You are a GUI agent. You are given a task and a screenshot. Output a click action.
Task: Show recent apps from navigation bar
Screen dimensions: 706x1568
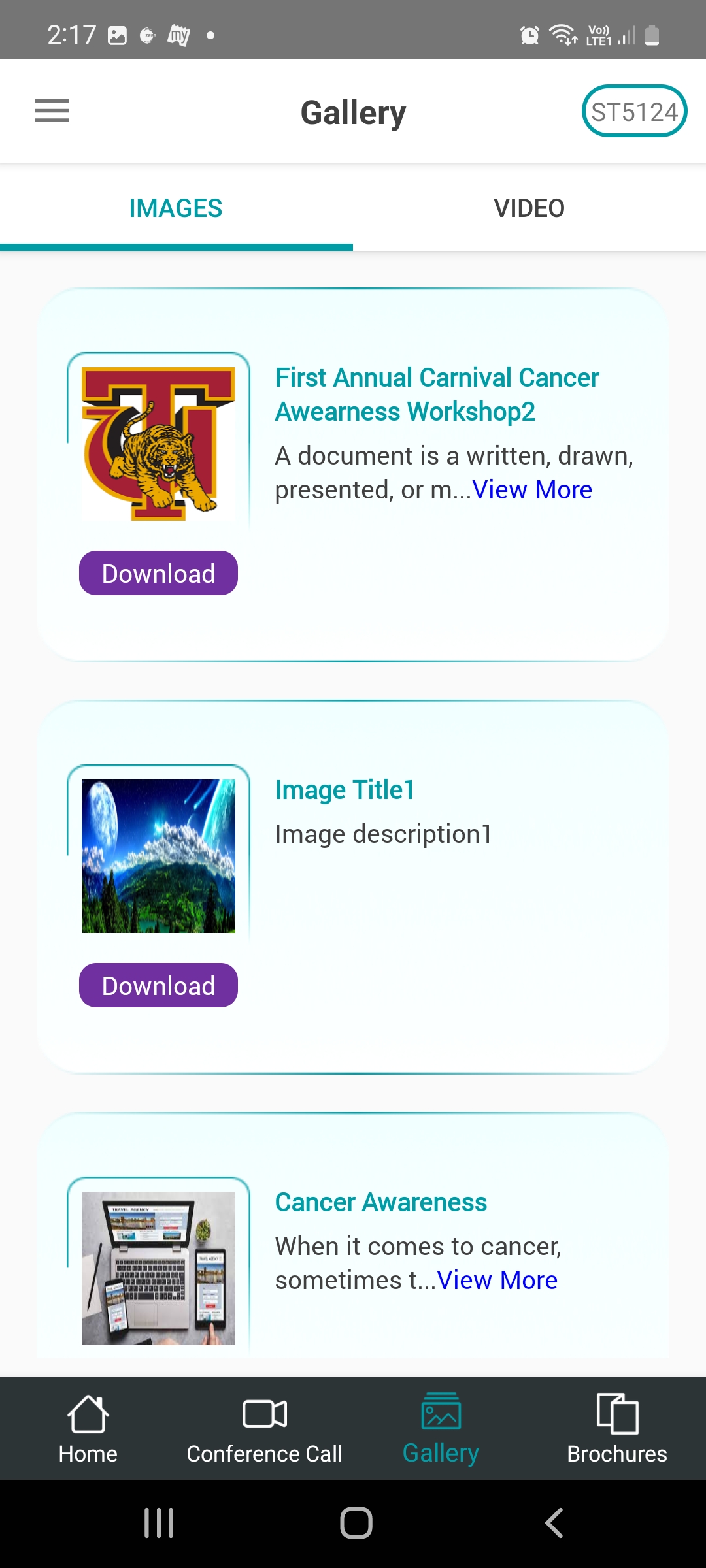(x=159, y=1523)
